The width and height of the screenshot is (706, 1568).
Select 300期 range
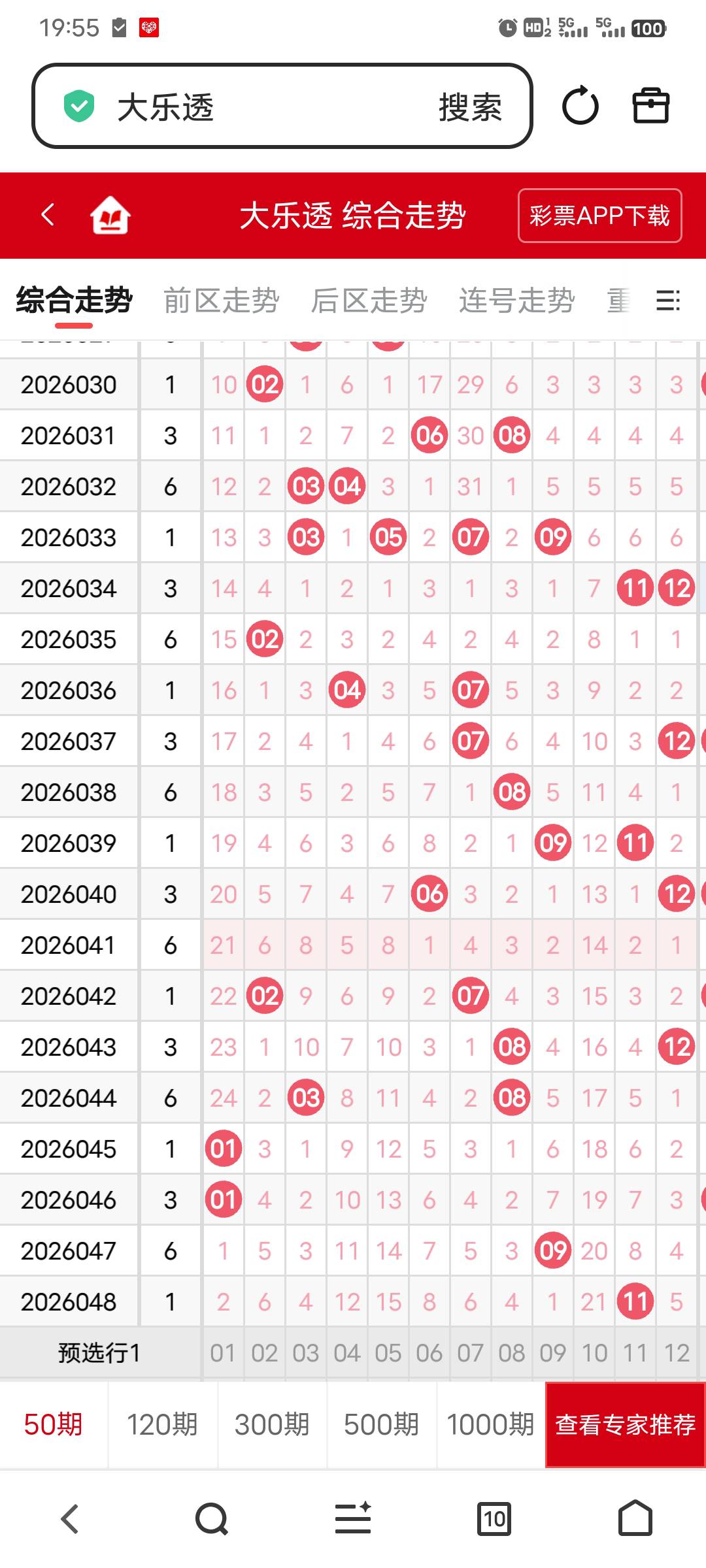(272, 1424)
